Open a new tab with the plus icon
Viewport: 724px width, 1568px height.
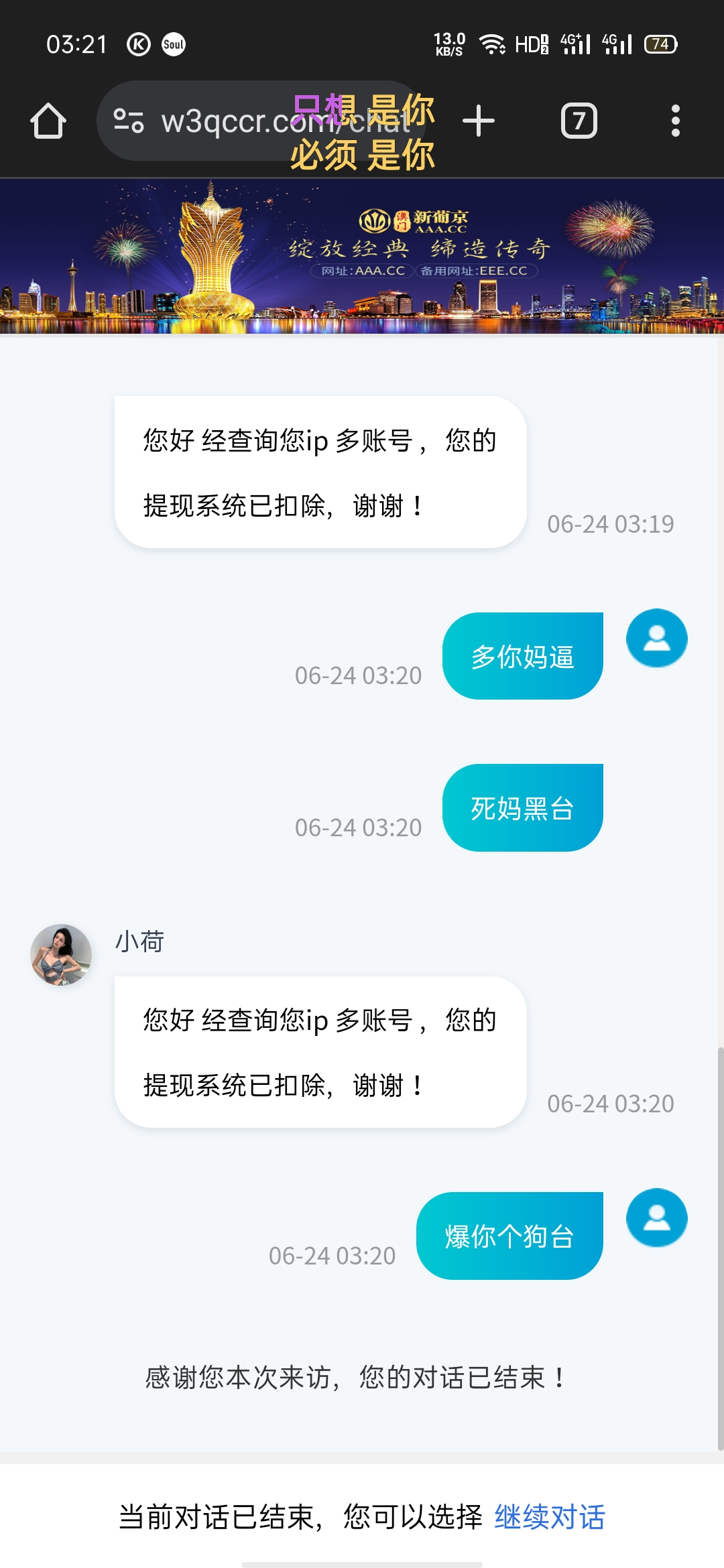[479, 121]
